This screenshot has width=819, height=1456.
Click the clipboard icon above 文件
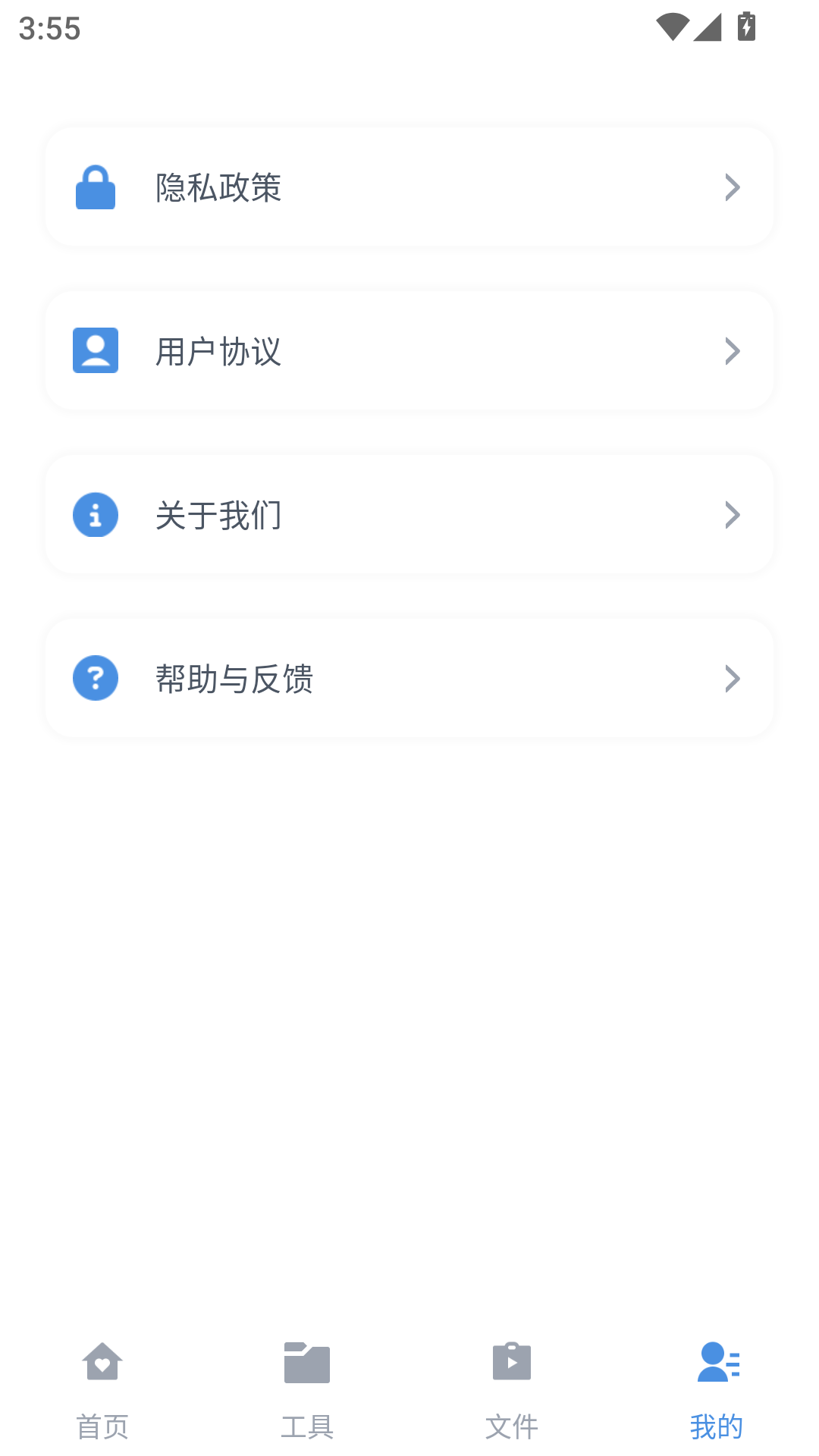point(512,1361)
